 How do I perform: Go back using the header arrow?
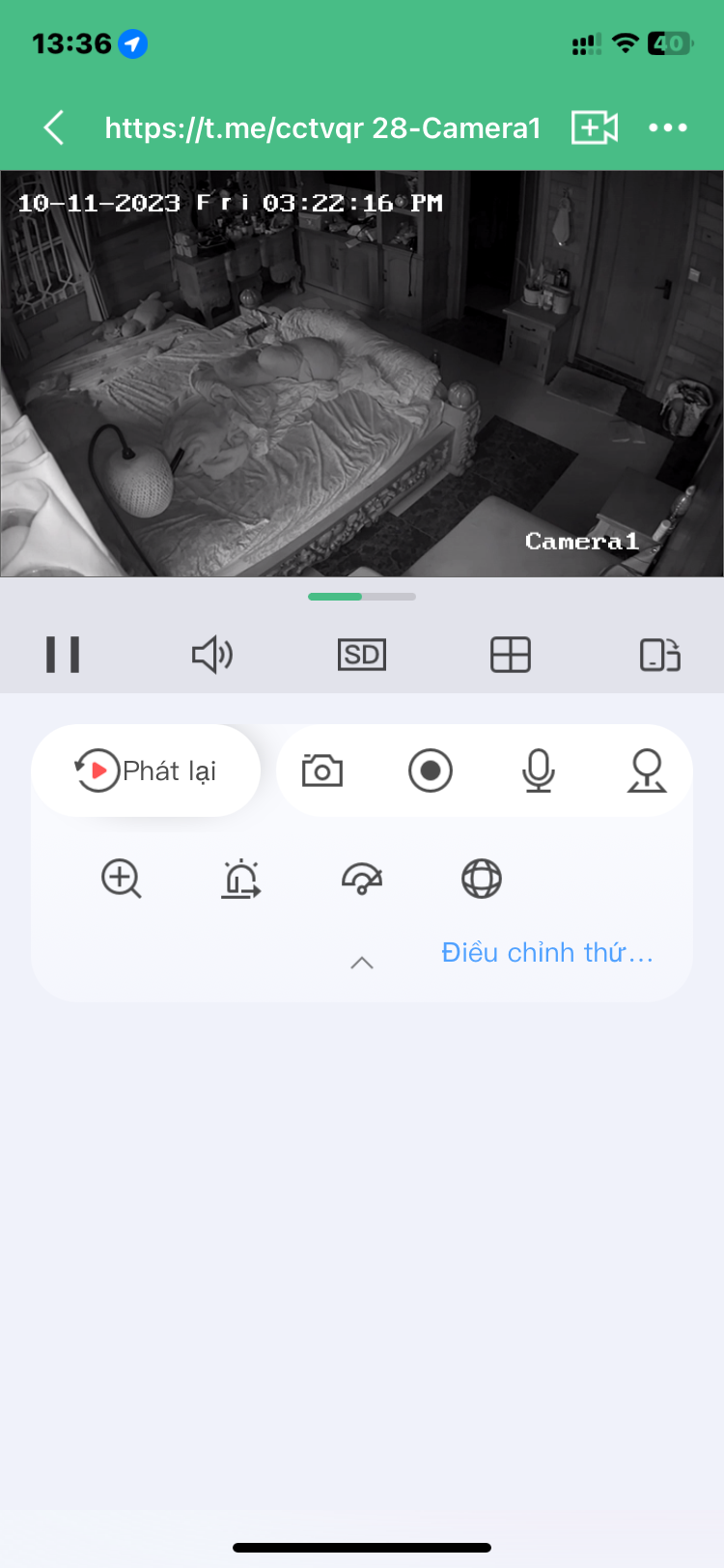pos(54,127)
